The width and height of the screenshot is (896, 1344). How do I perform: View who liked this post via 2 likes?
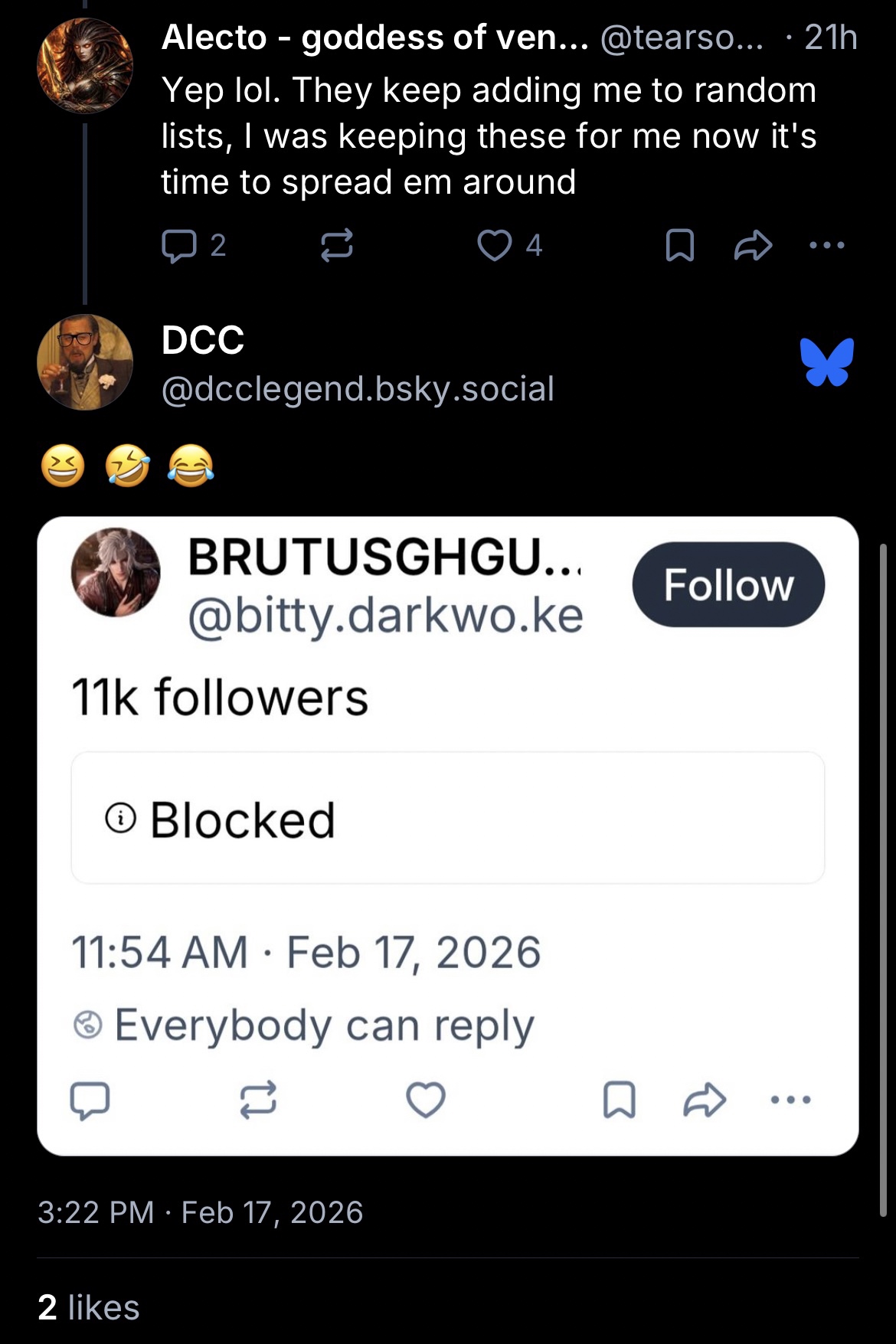[x=89, y=1307]
